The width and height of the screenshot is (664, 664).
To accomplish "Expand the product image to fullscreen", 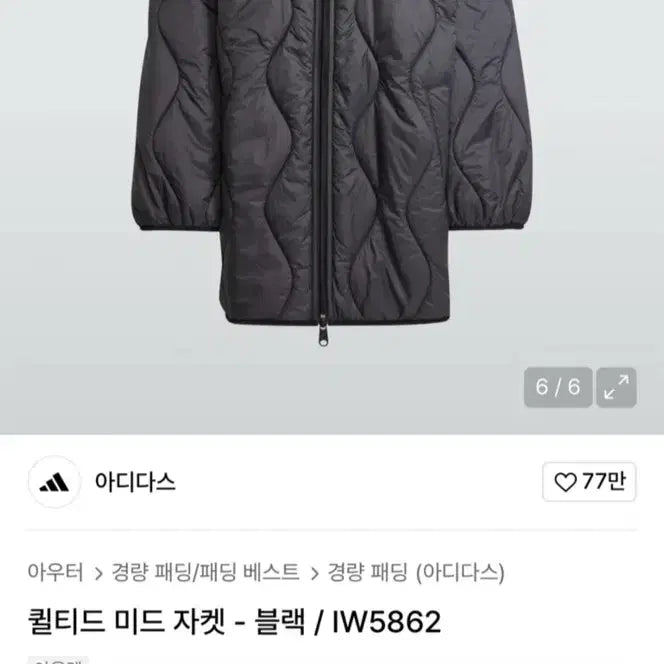I will (x=617, y=387).
